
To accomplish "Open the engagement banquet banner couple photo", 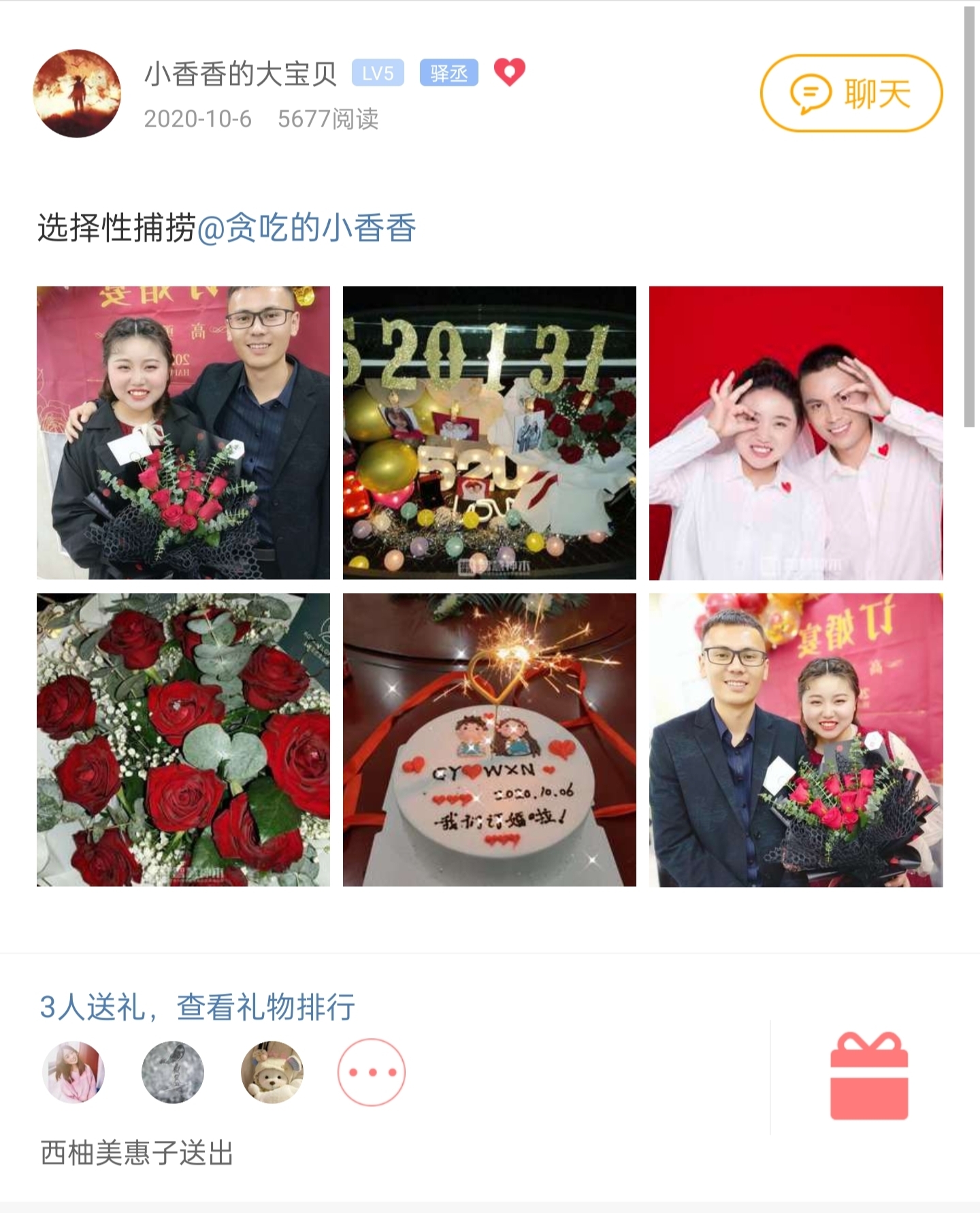I will 796,739.
